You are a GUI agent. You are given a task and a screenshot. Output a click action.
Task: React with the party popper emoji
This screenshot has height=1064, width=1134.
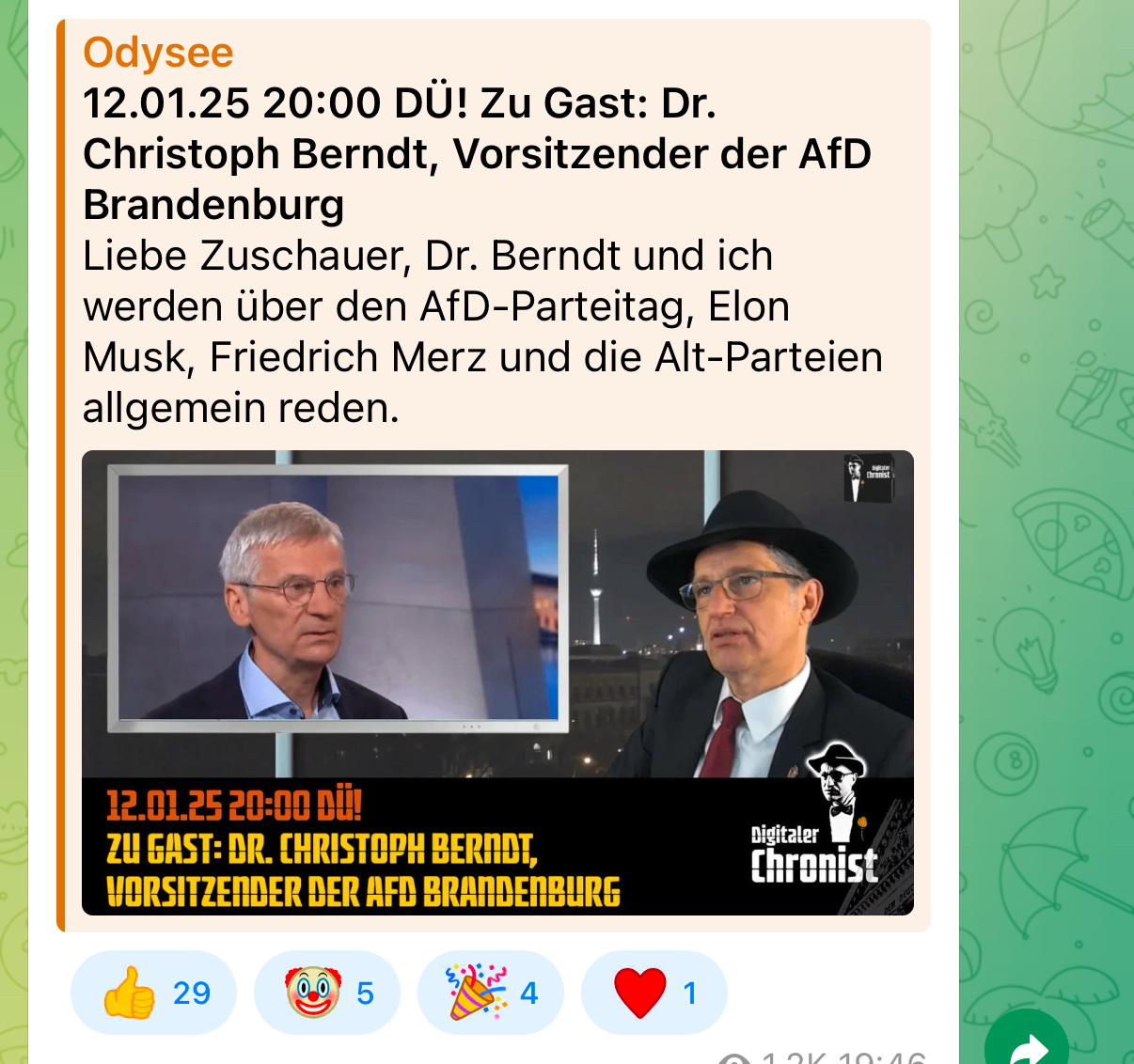point(490,993)
